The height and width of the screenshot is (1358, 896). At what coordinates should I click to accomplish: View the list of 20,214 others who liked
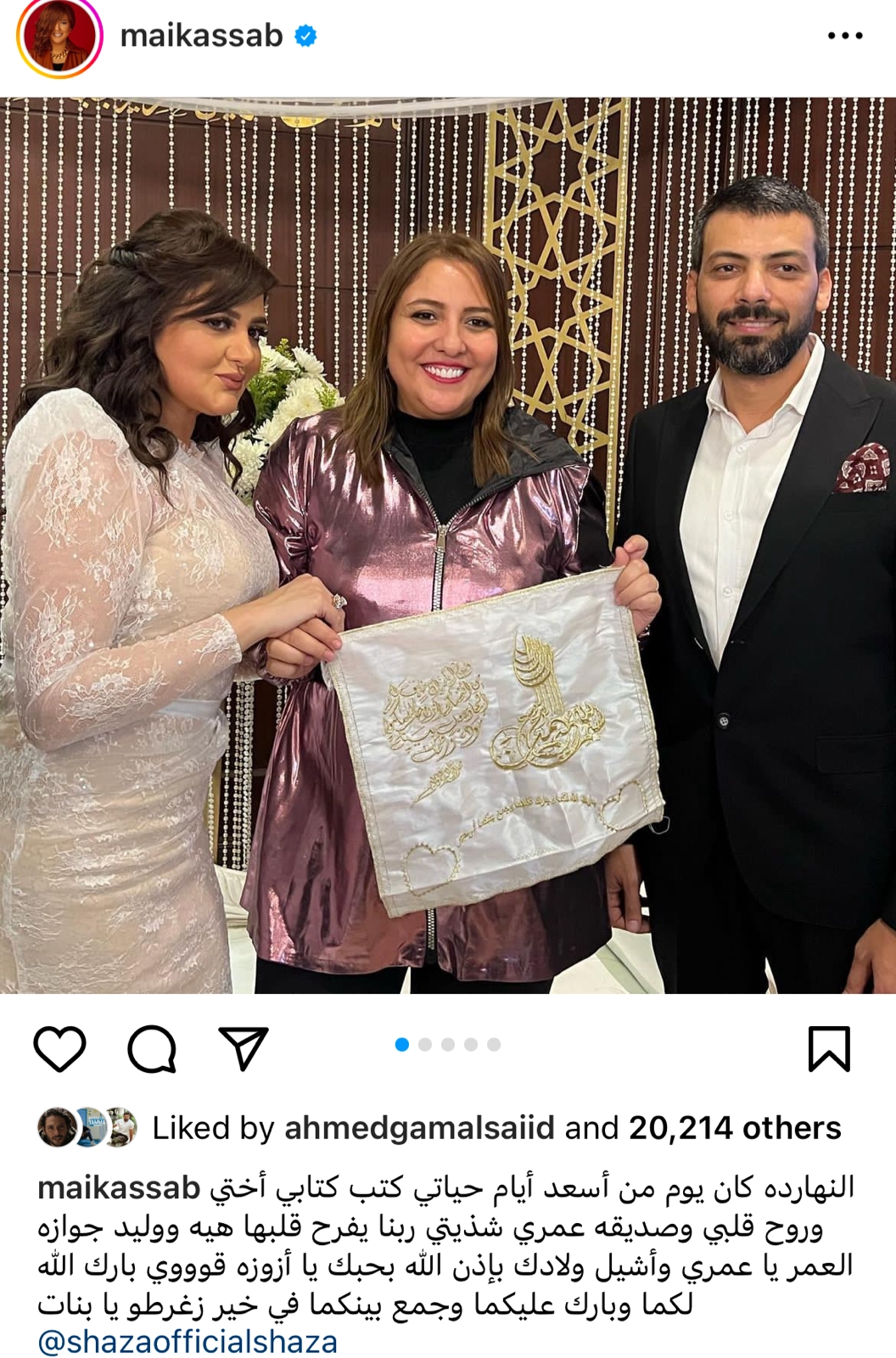[734, 1128]
